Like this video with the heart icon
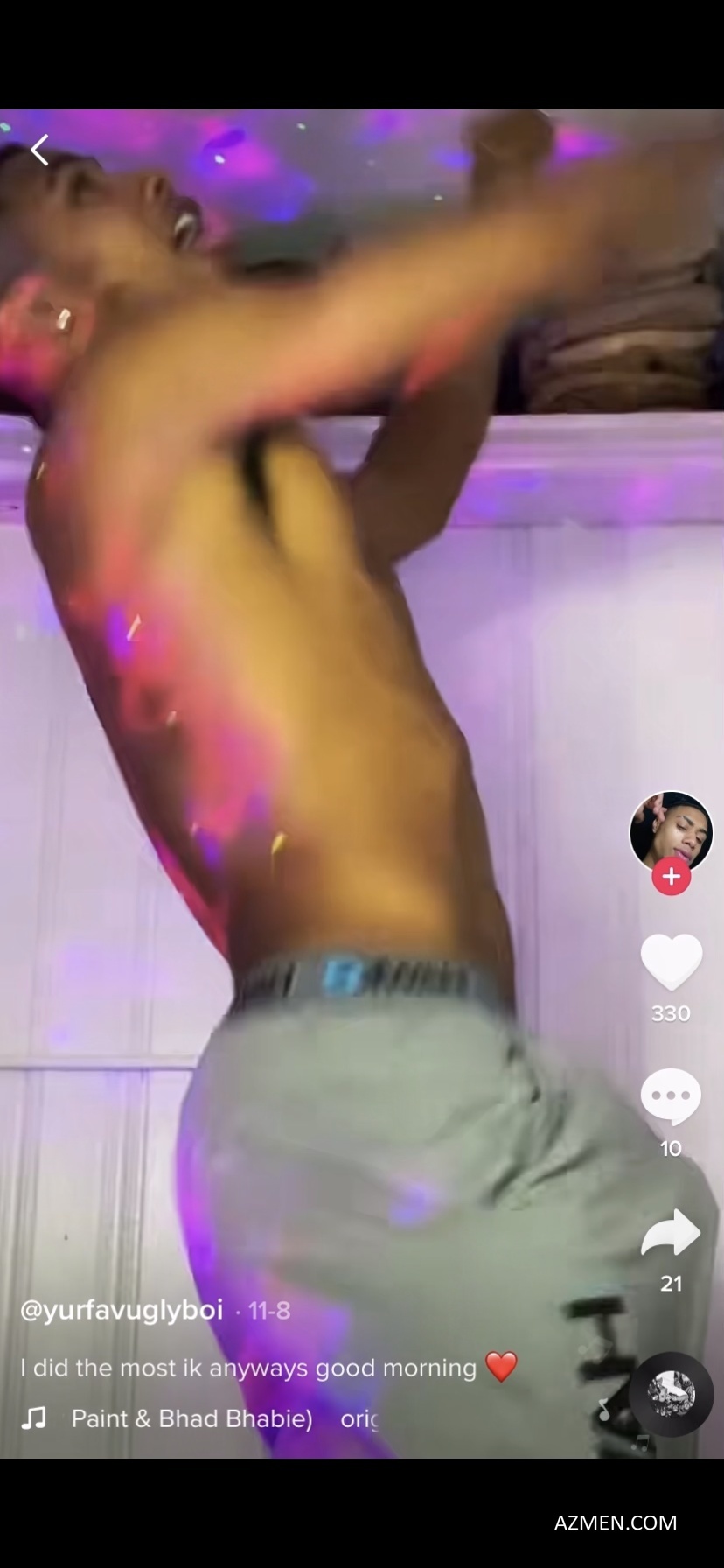Screen dimensions: 724x1568 pos(671,962)
